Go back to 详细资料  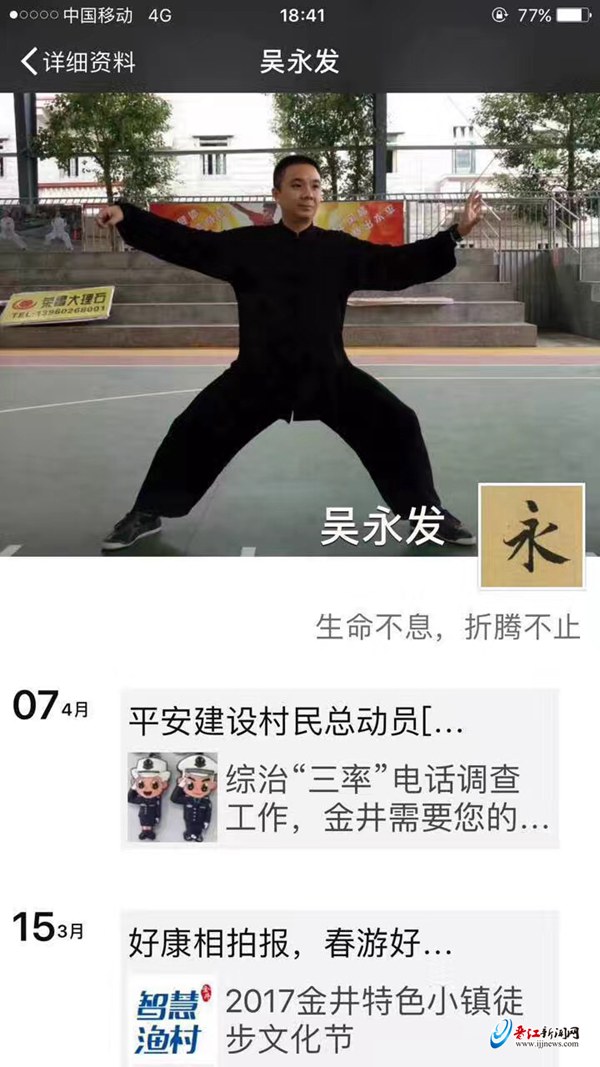pos(78,62)
